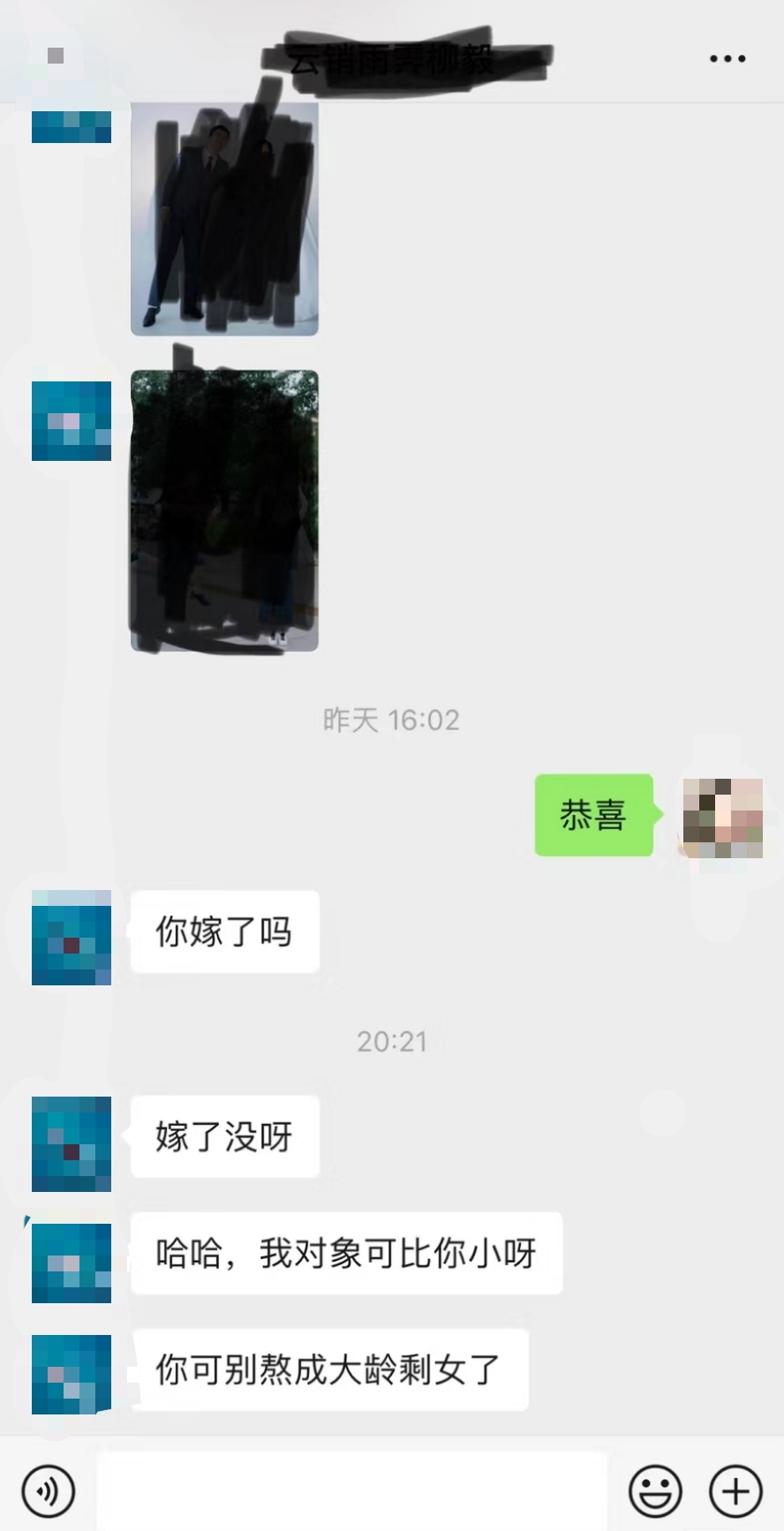Open the plus attachments menu
This screenshot has height=1531, width=784.
[735, 1491]
